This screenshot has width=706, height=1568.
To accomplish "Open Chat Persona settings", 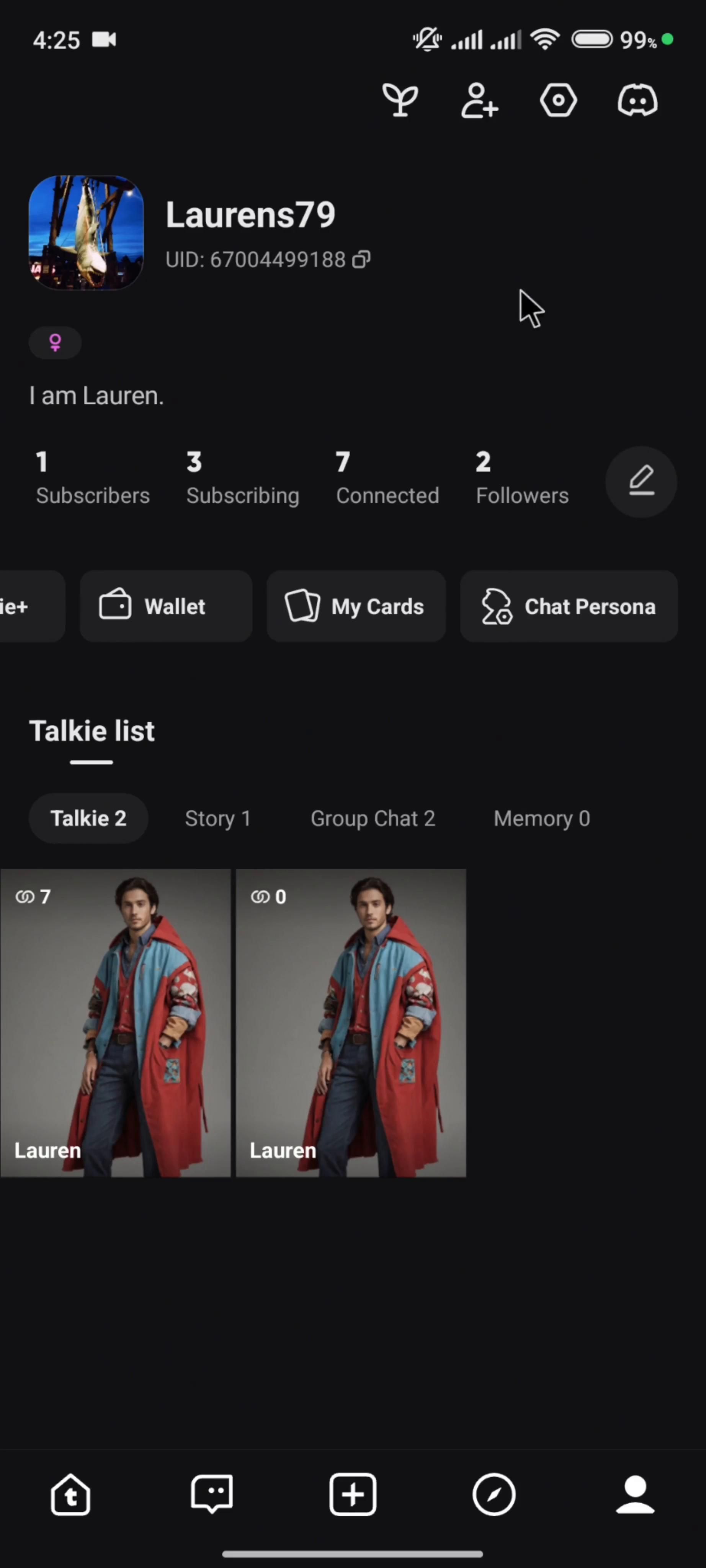I will coord(569,606).
